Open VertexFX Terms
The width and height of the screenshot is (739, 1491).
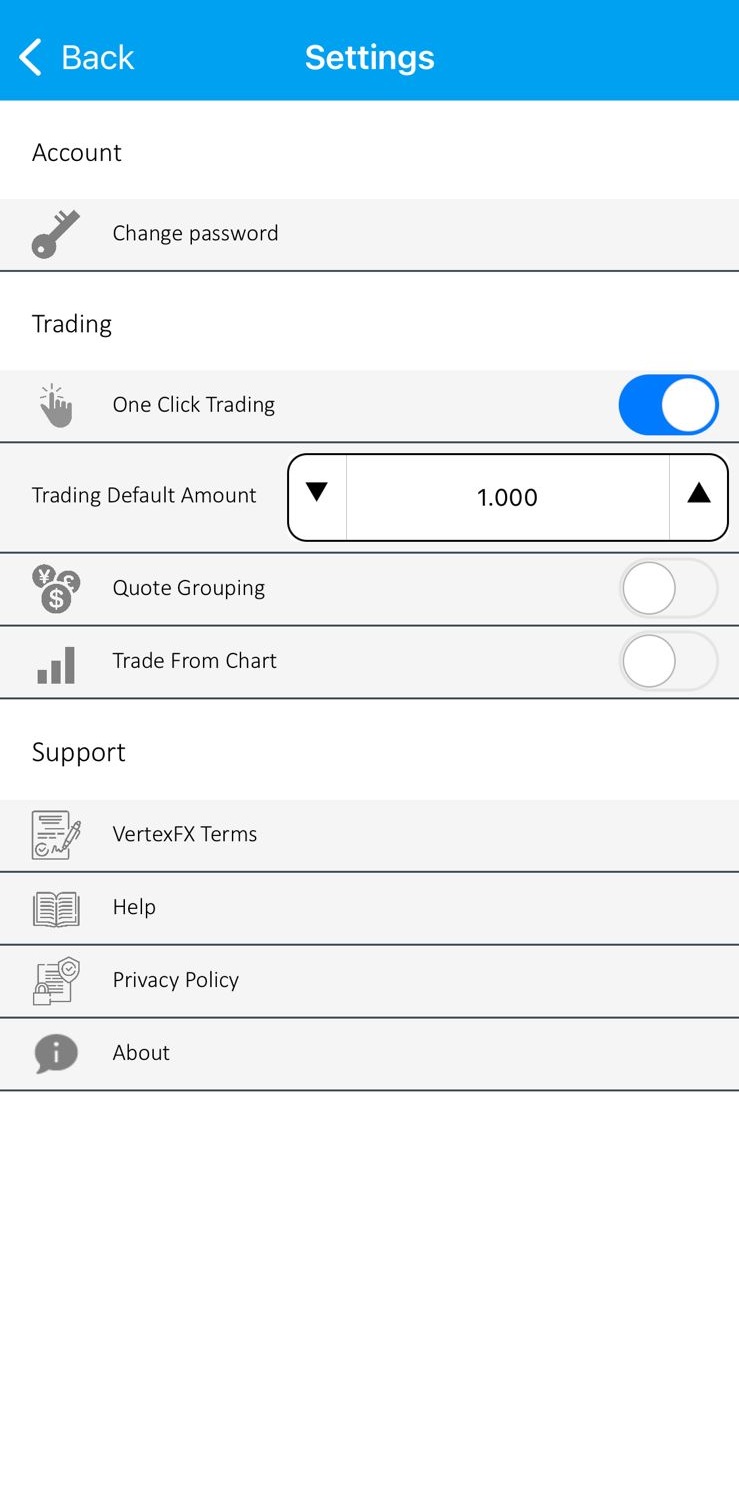(x=369, y=835)
